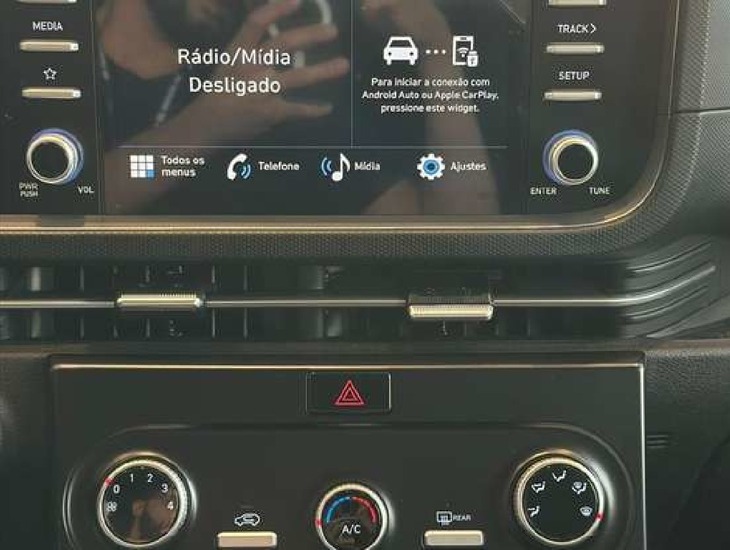Image resolution: width=730 pixels, height=550 pixels.
Task: Open Ajustes settings
Action: pos(451,166)
